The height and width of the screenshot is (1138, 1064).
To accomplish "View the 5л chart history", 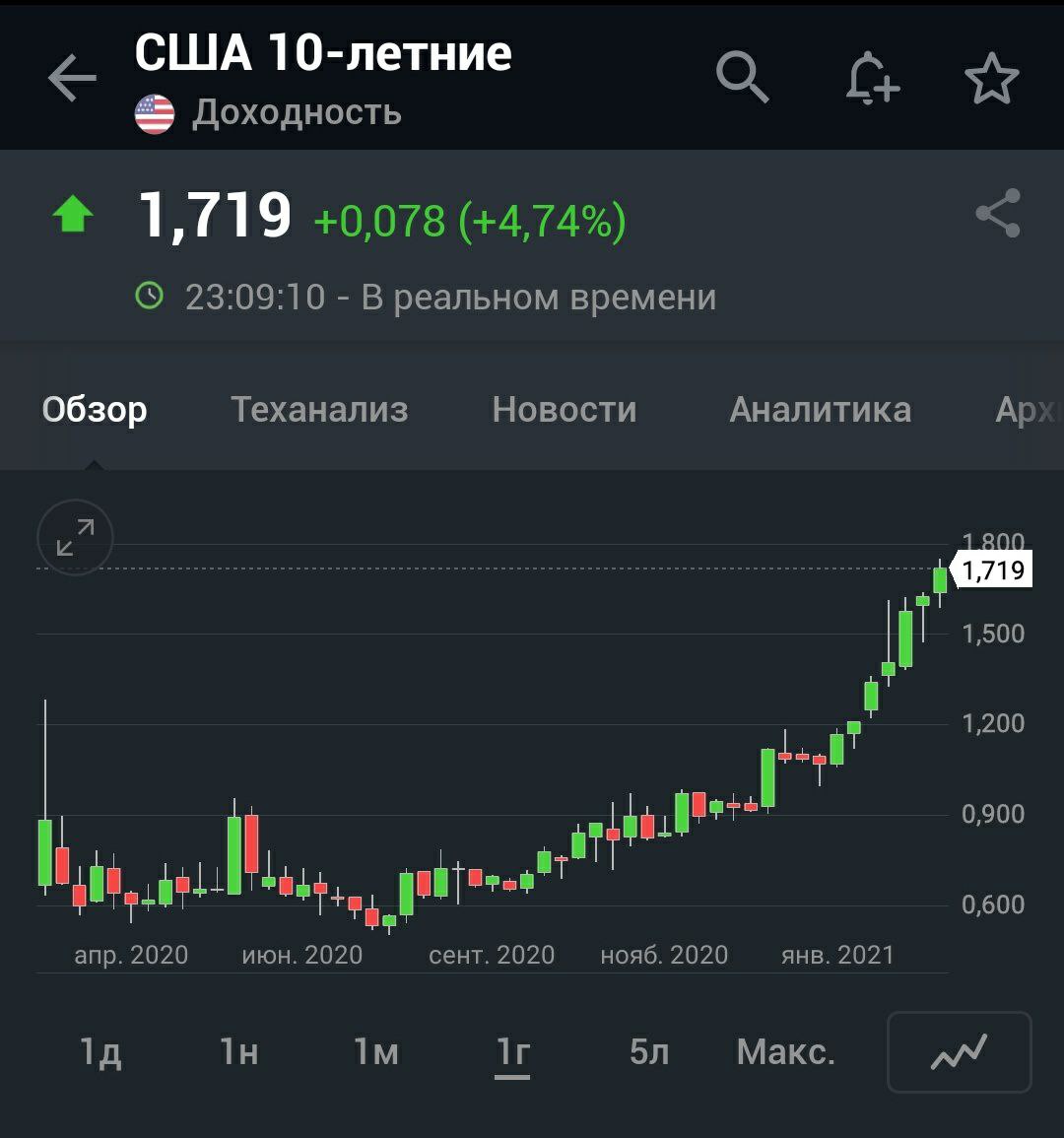I will coord(649,1052).
